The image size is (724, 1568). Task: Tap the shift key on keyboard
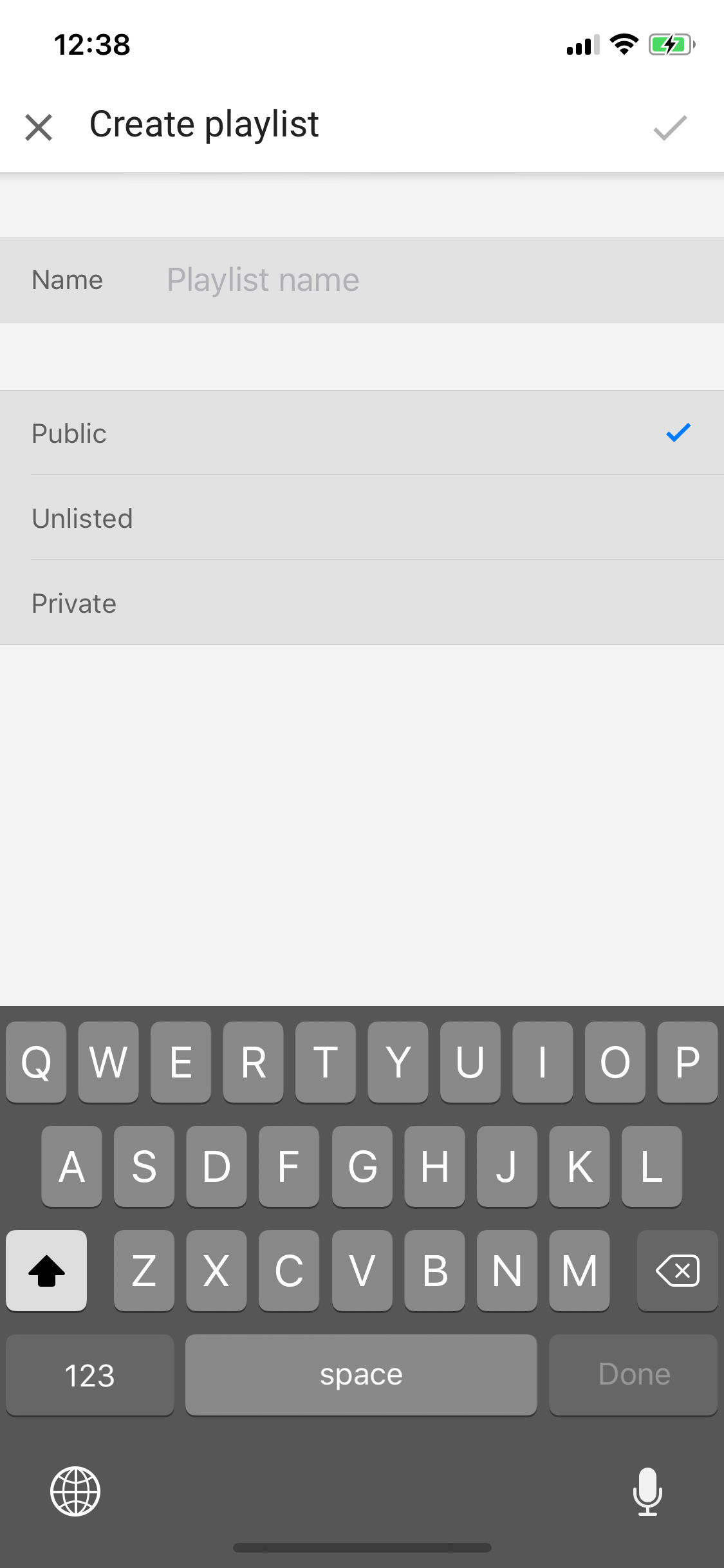click(x=46, y=1271)
